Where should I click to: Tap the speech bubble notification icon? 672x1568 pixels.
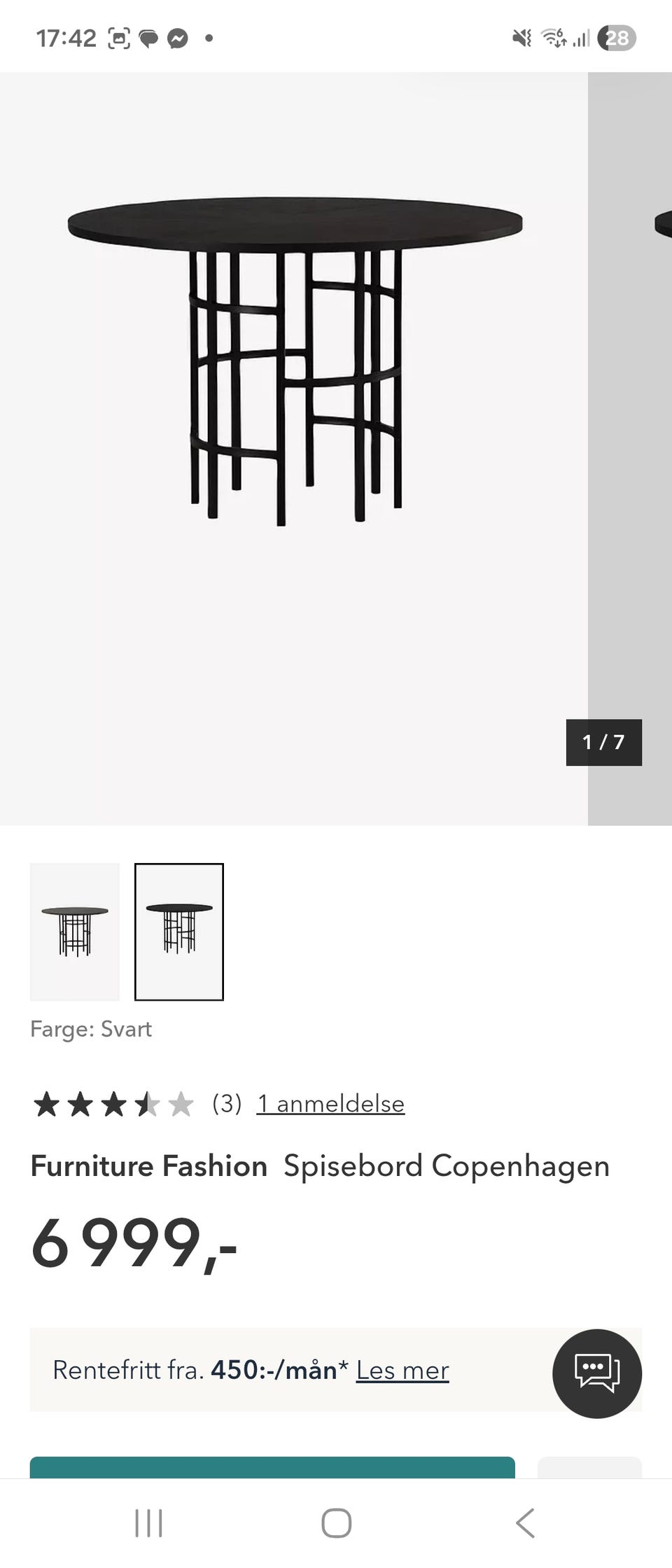pos(148,37)
